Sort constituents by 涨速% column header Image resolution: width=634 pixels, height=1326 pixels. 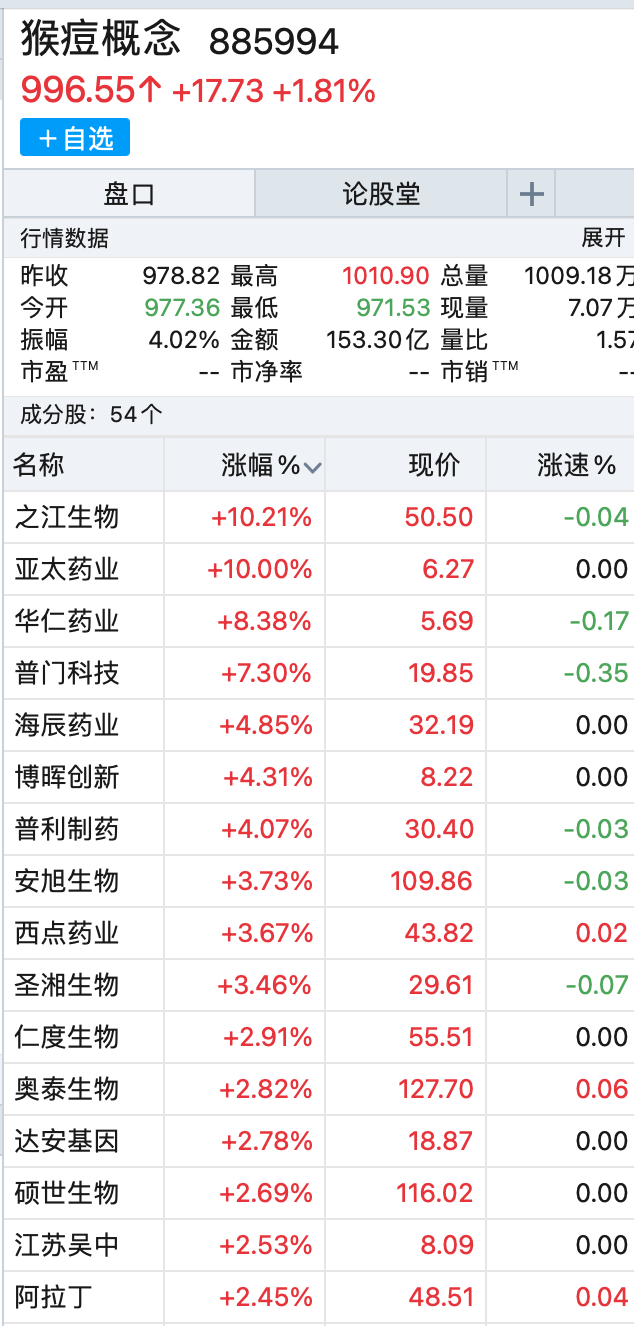[x=576, y=465]
